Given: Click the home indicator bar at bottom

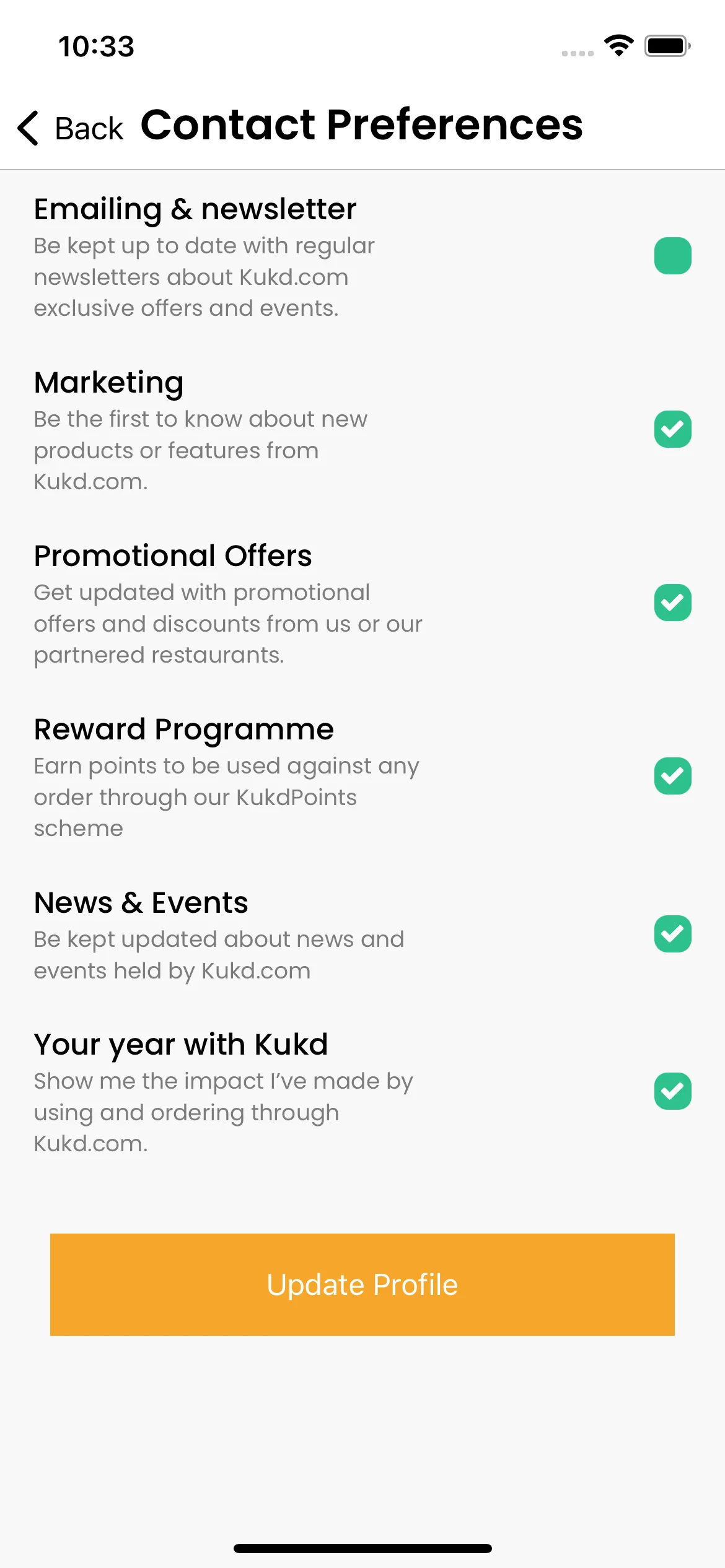Looking at the screenshot, I should point(362,1548).
